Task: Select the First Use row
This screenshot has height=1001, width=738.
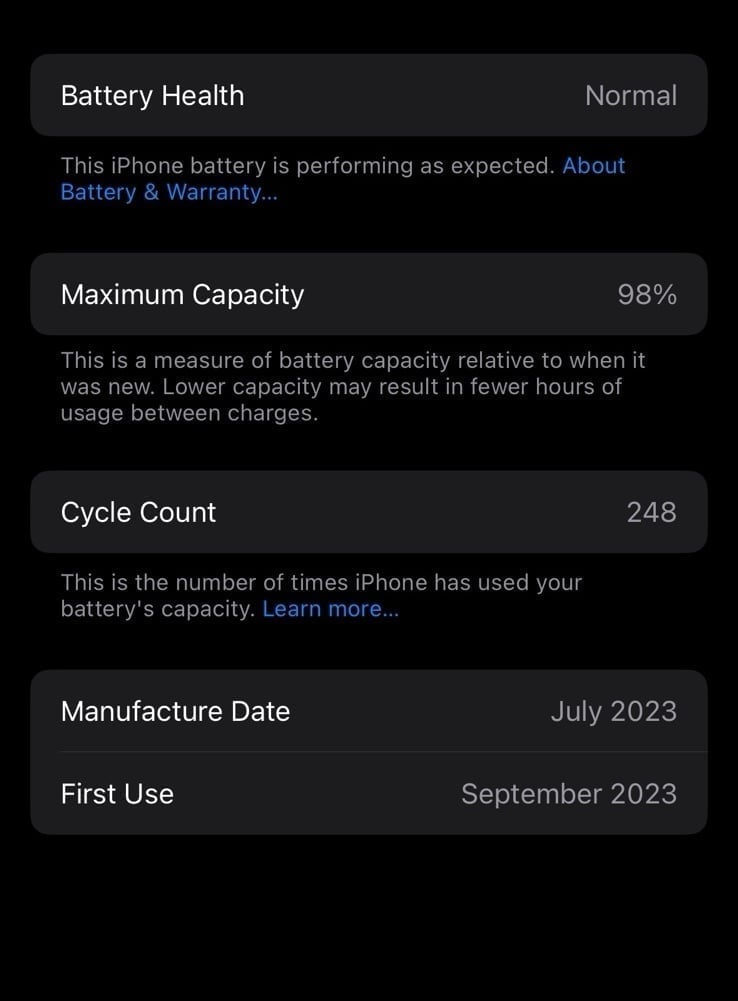Action: [x=369, y=793]
